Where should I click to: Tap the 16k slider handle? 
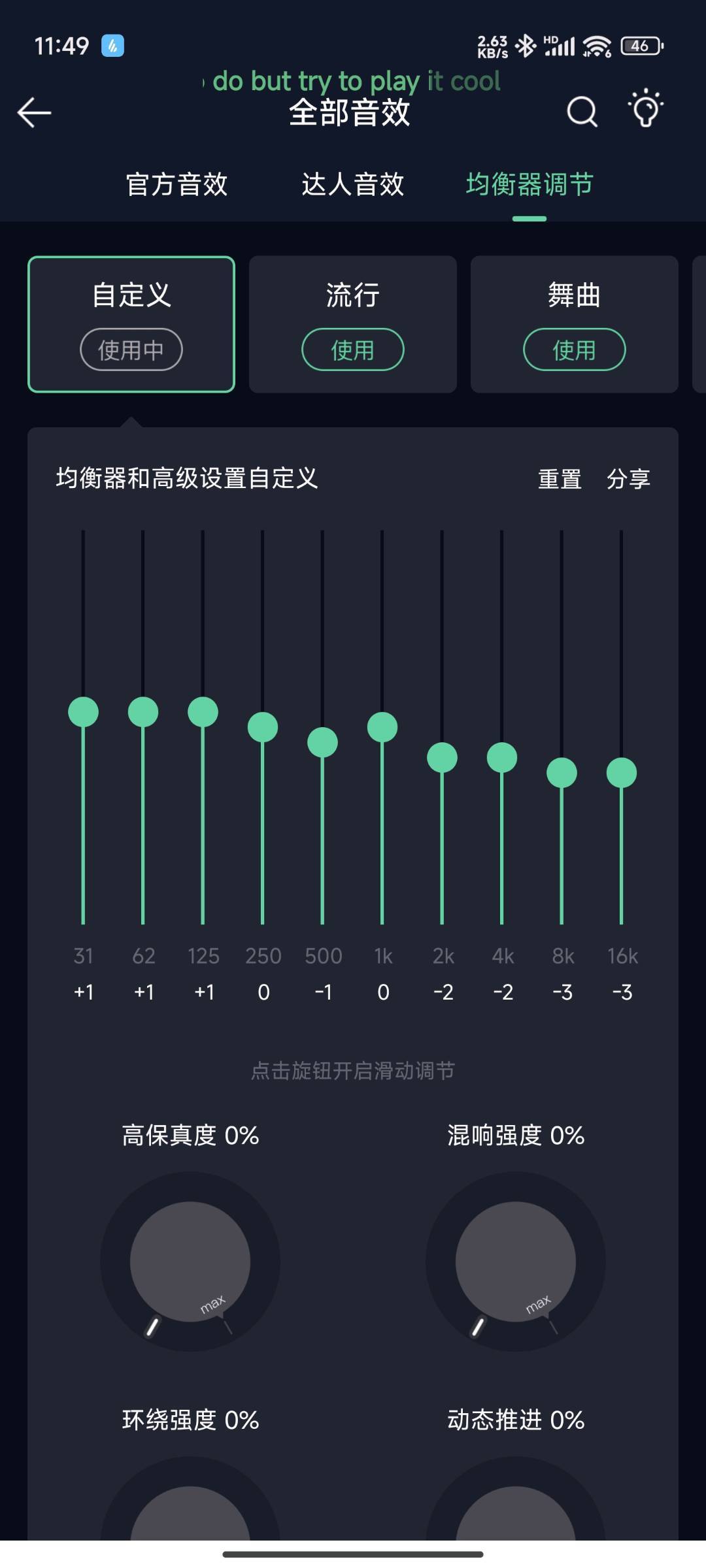622,773
